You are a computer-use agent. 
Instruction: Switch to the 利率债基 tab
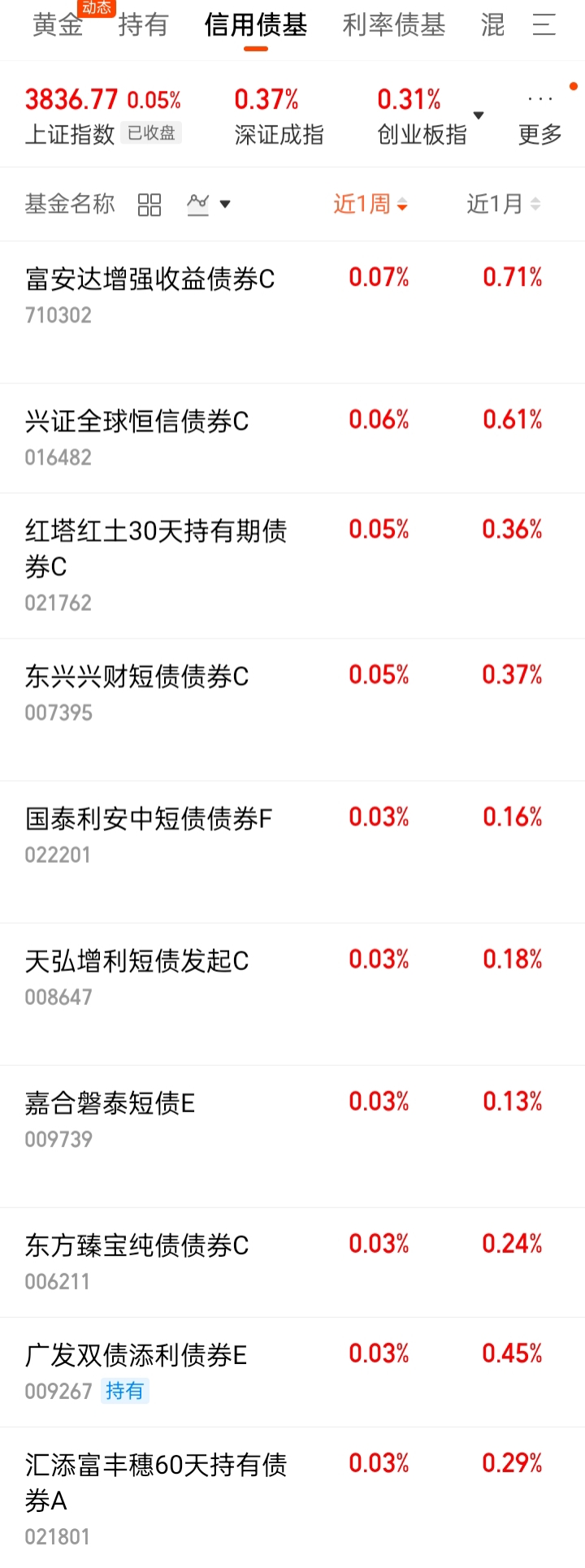tap(394, 25)
